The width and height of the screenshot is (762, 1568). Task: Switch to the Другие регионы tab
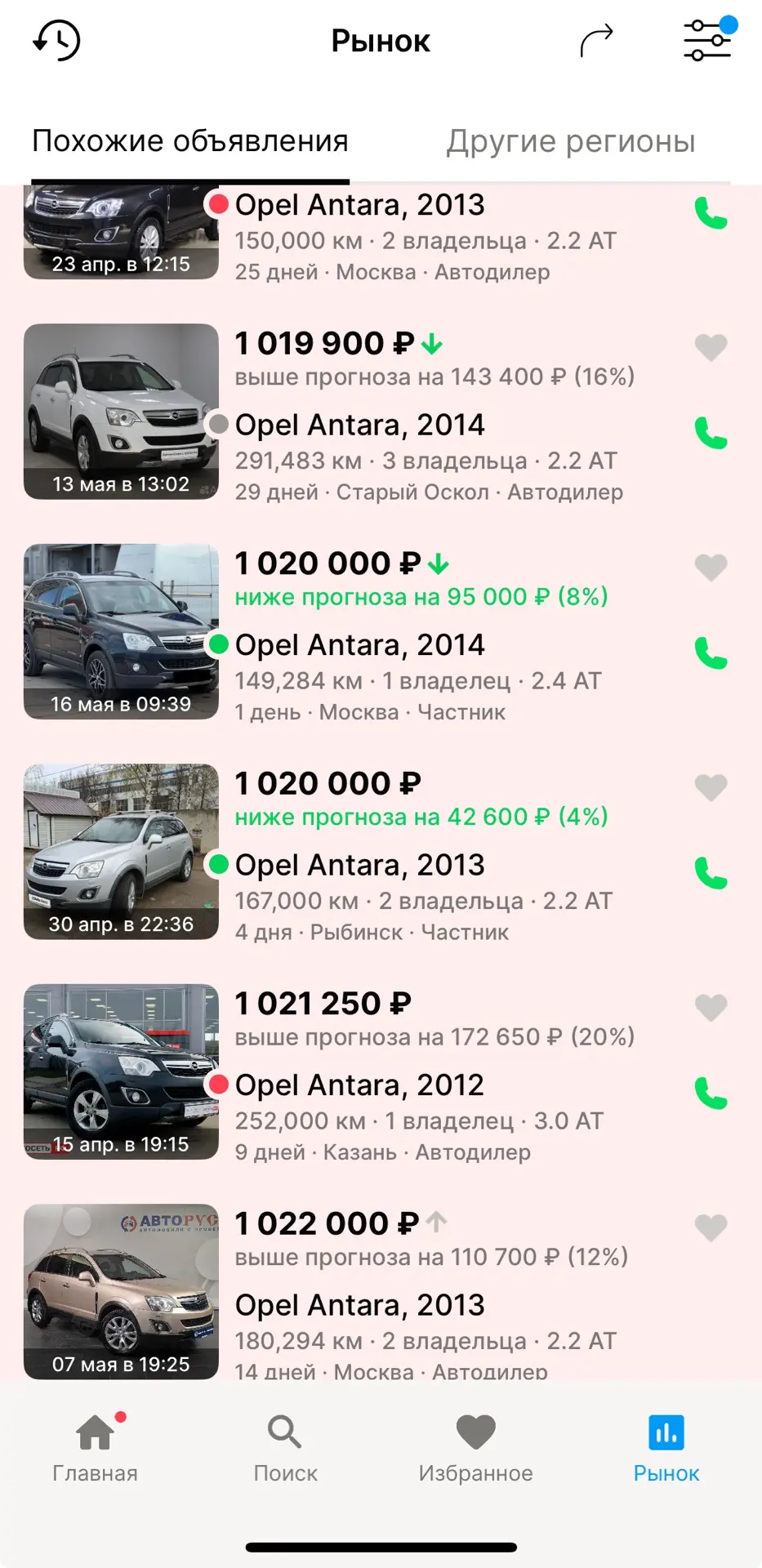pyautogui.click(x=570, y=141)
